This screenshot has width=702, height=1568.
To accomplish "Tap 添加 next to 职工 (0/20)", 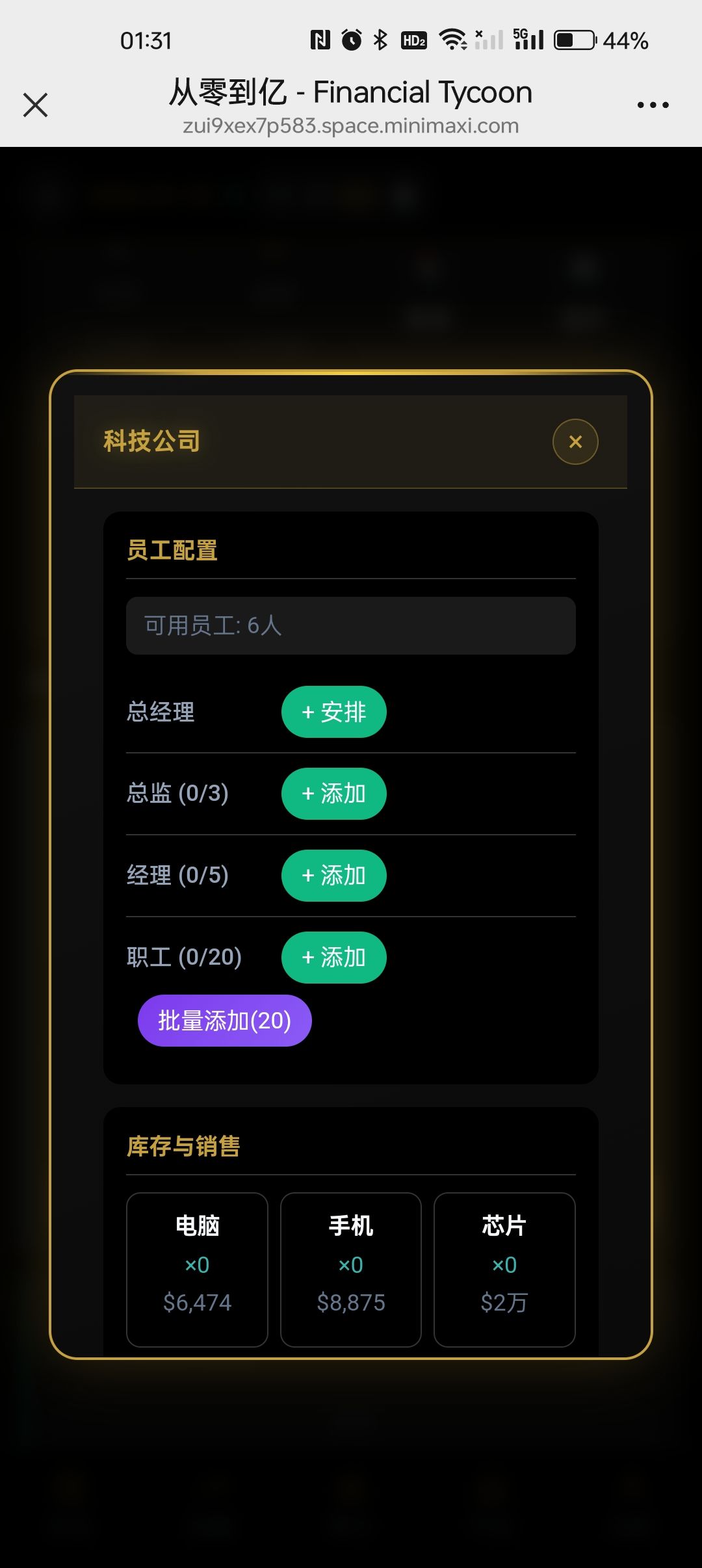I will coord(333,957).
